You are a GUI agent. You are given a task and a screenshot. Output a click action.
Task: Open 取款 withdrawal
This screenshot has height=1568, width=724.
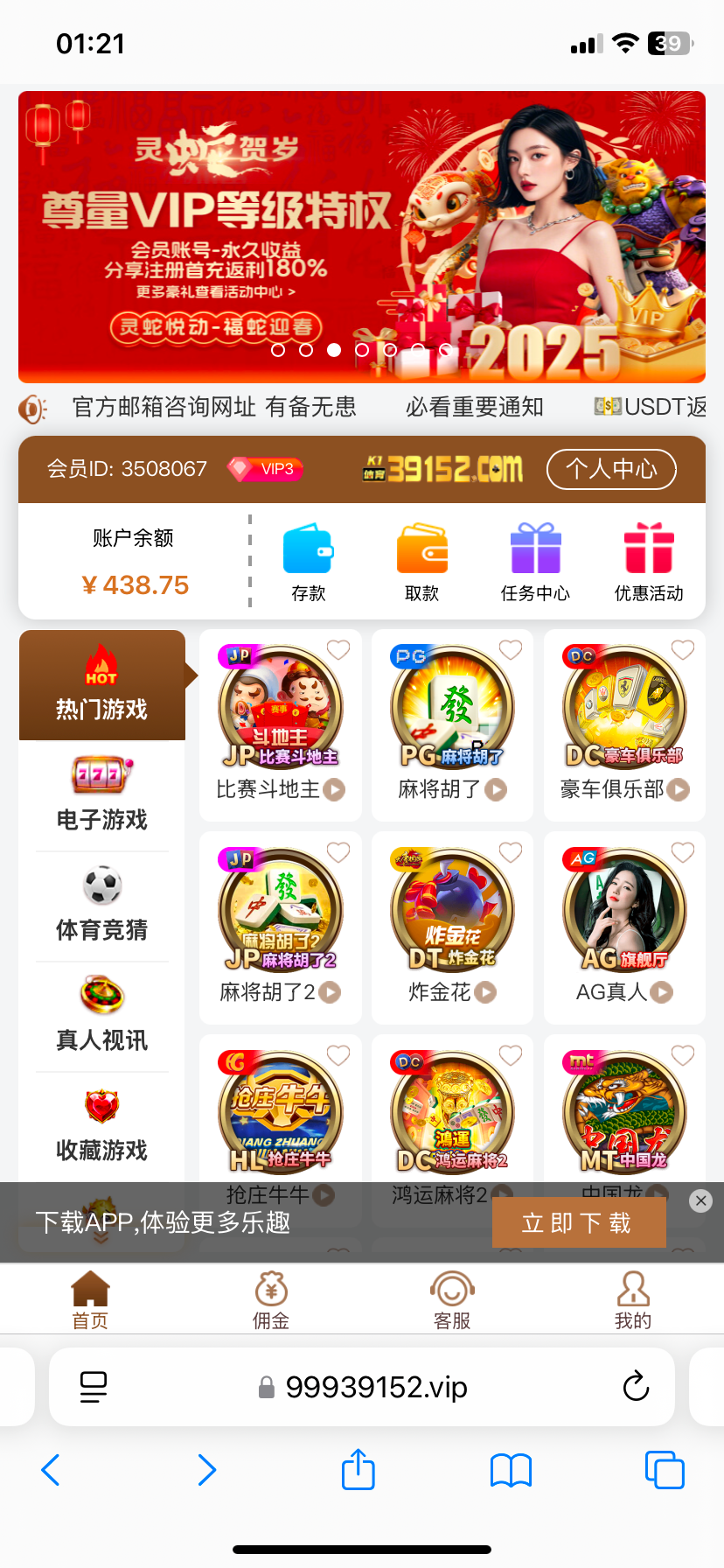click(x=421, y=562)
